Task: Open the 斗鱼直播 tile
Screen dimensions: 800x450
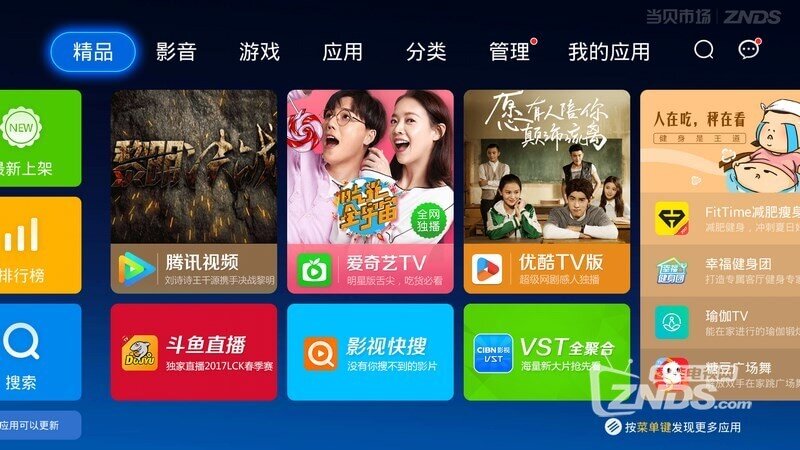Action: pyautogui.click(x=193, y=352)
